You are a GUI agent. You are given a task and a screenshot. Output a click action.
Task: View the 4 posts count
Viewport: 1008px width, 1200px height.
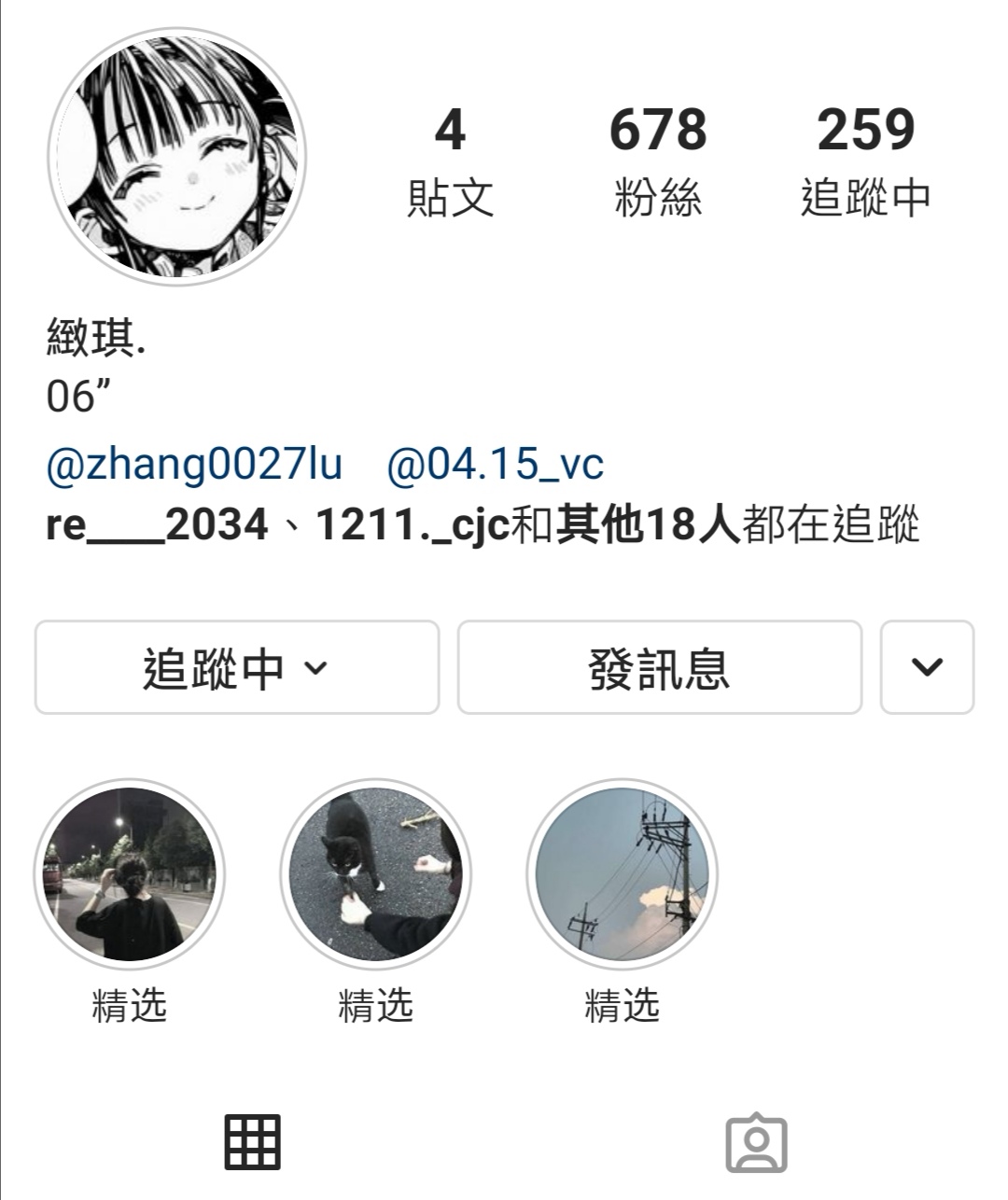pyautogui.click(x=450, y=160)
